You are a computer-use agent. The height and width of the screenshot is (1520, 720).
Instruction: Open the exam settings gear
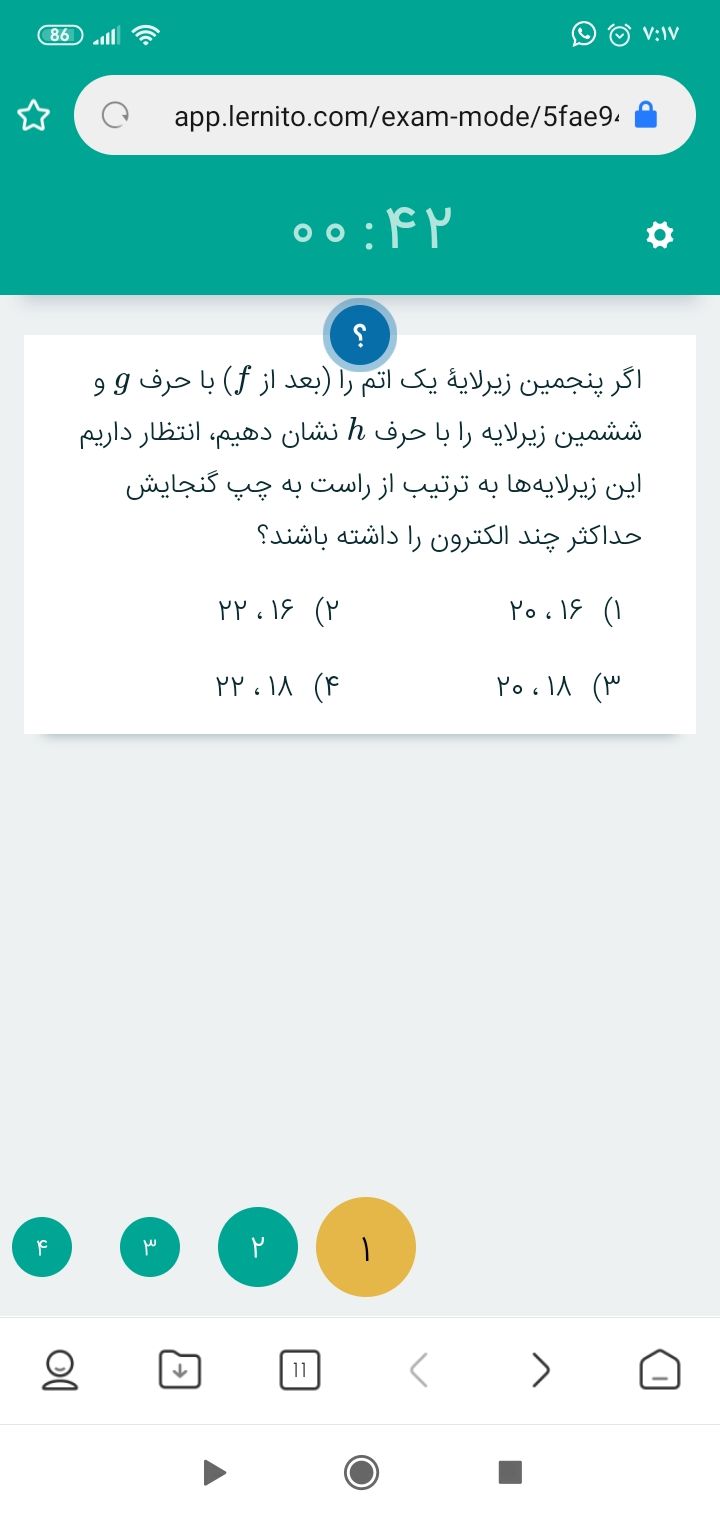[660, 236]
